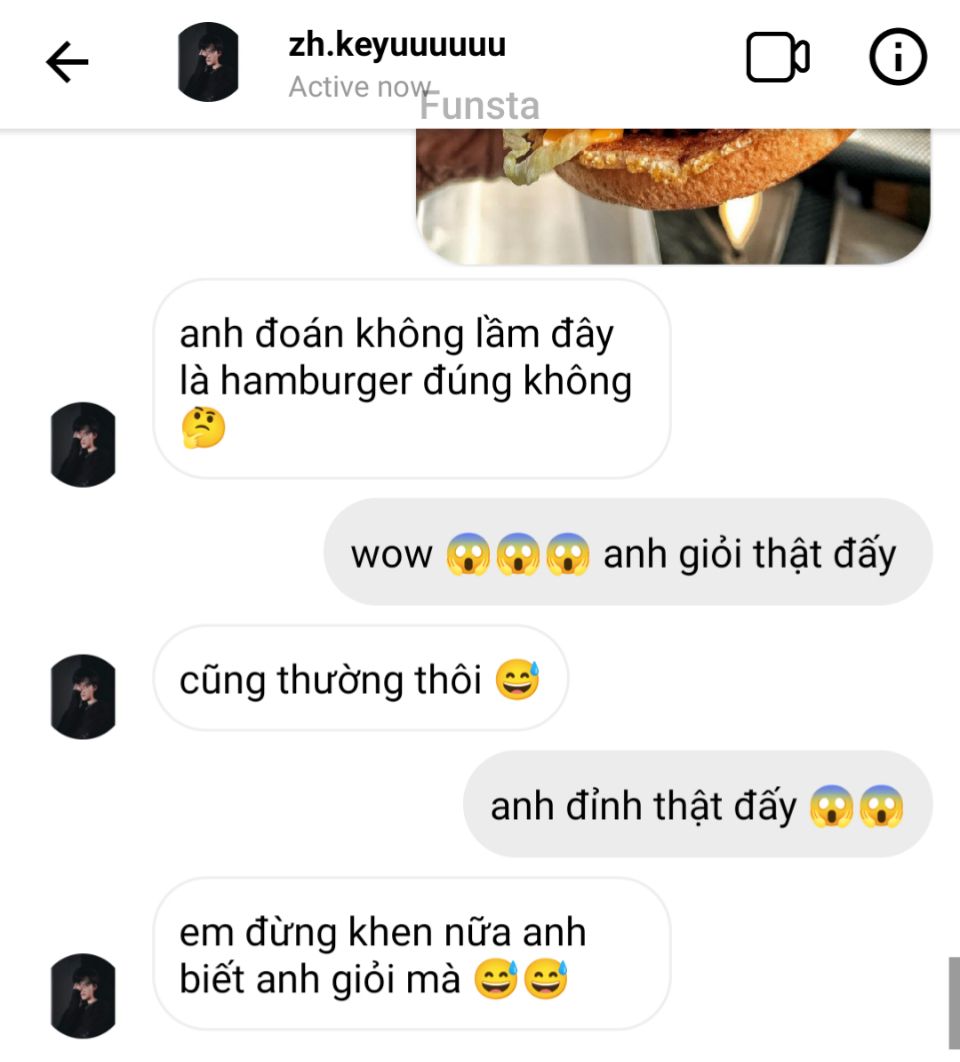Open zh.keyuuuuuu's profile from the header
Screen dimensions: 960x1062
point(396,46)
